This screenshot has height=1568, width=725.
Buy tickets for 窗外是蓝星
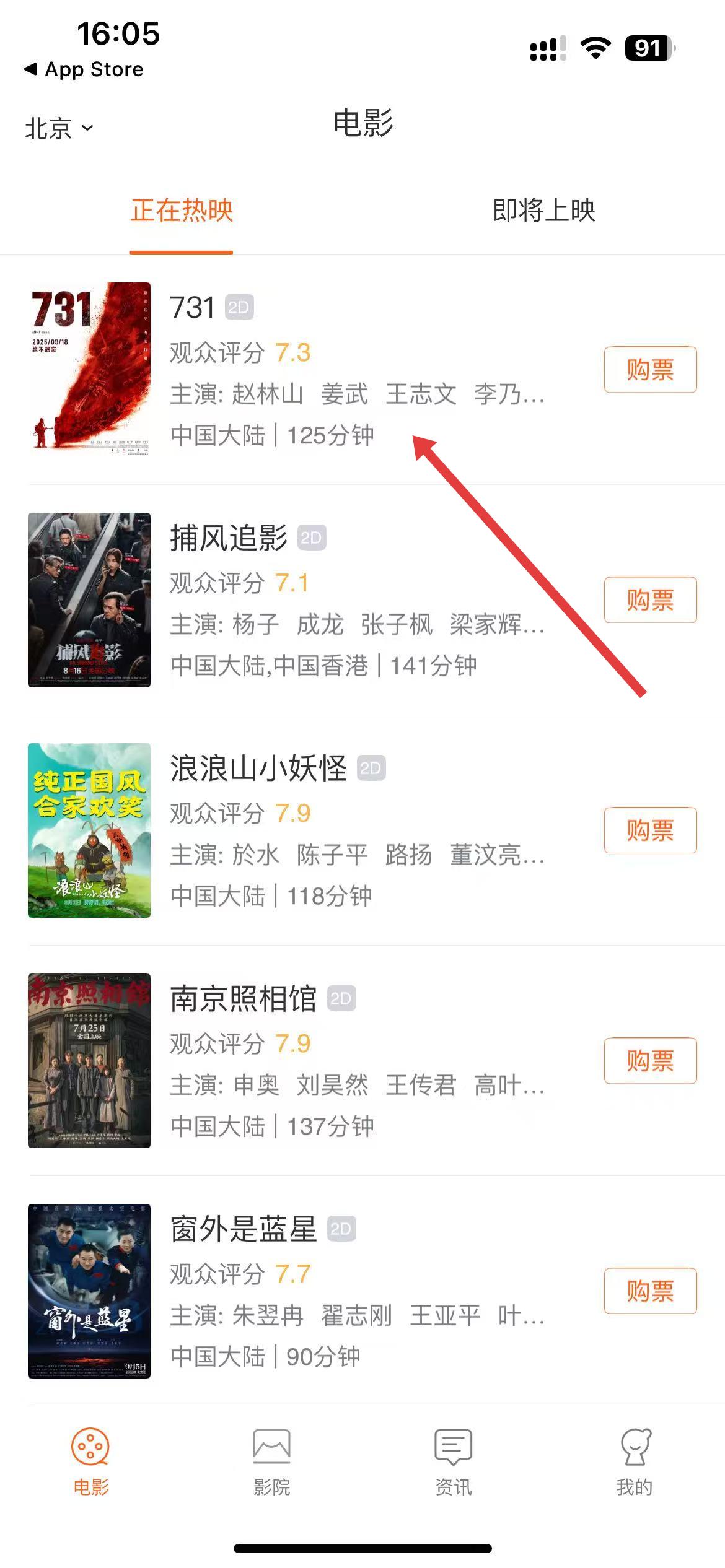tap(650, 1291)
